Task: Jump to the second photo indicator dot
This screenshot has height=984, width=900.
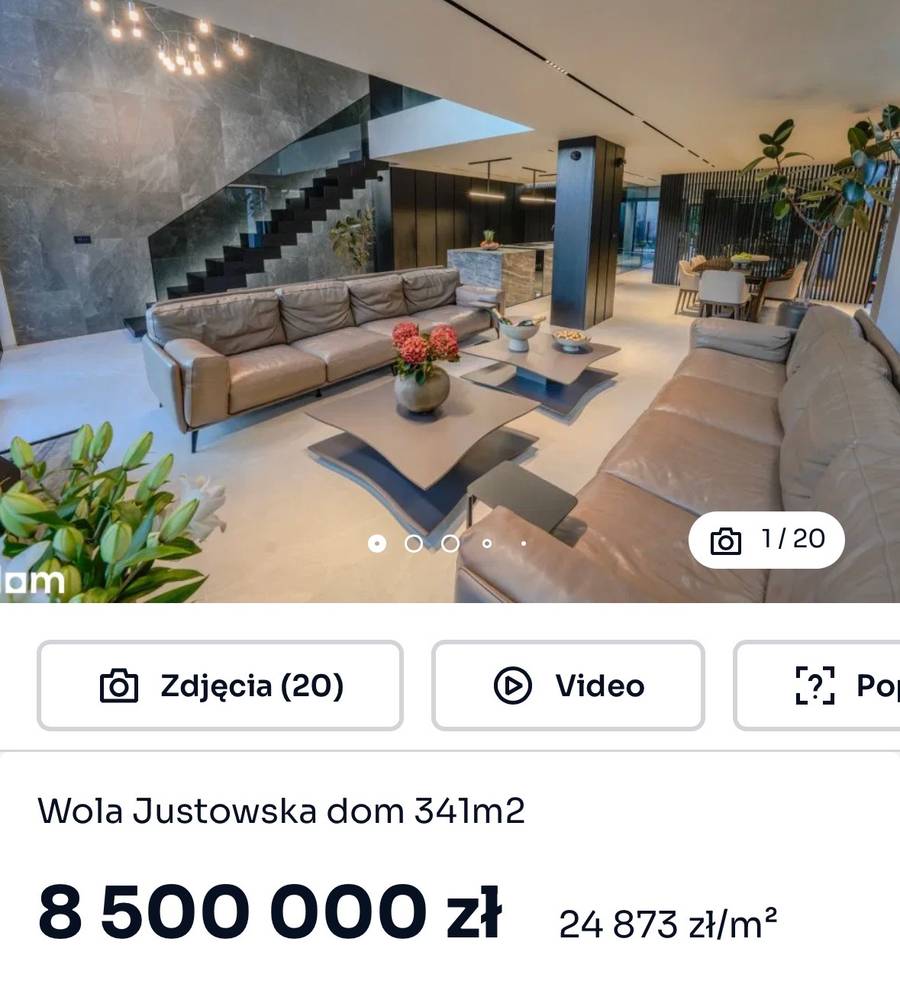Action: click(413, 543)
